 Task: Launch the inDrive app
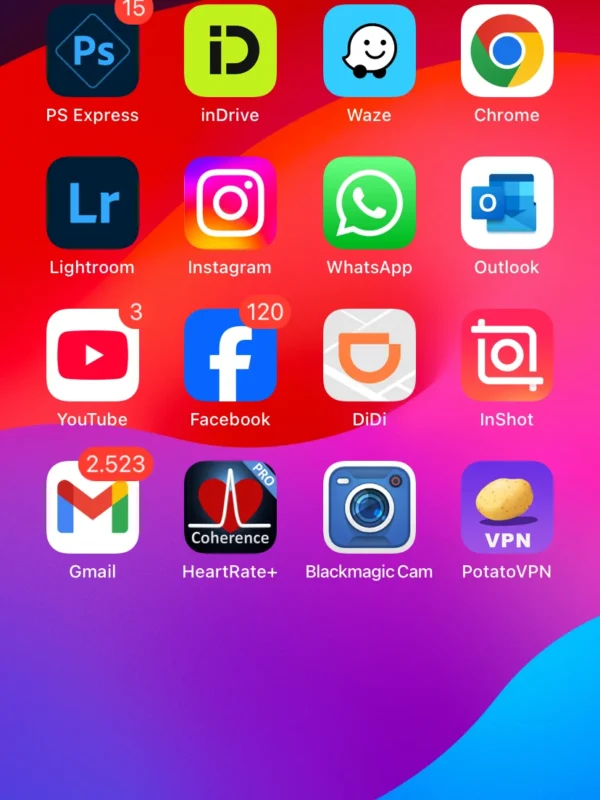[230, 50]
